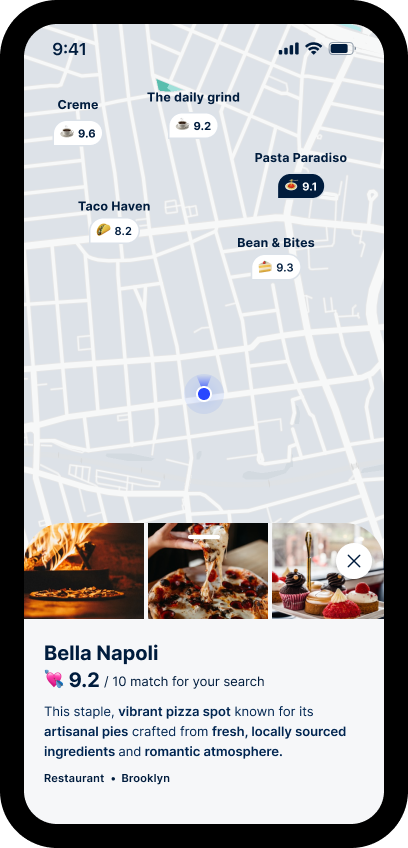Close the Bella Napoli card
Screen dimensions: 408x848
click(354, 561)
